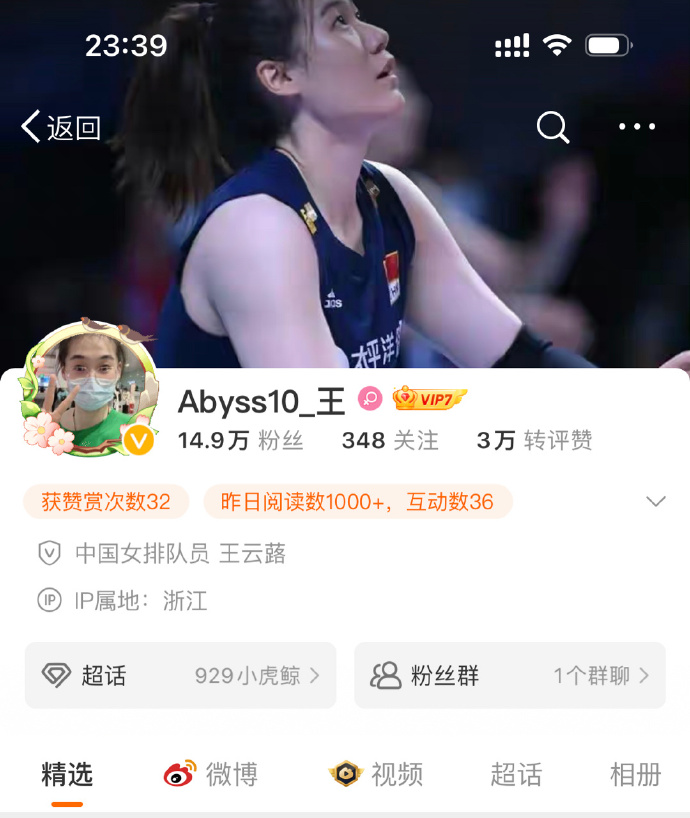Viewport: 690px width, 818px height.
Task: Expand profile details with the chevron
Action: [656, 501]
